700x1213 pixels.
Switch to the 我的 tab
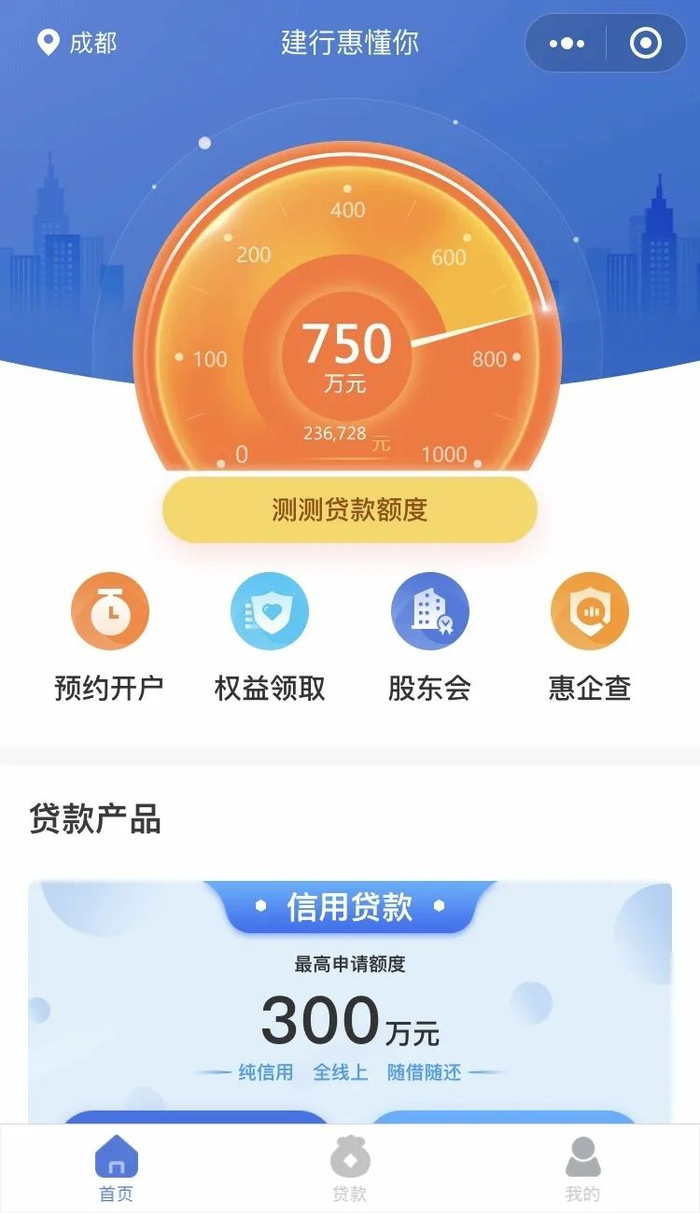pos(583,1168)
